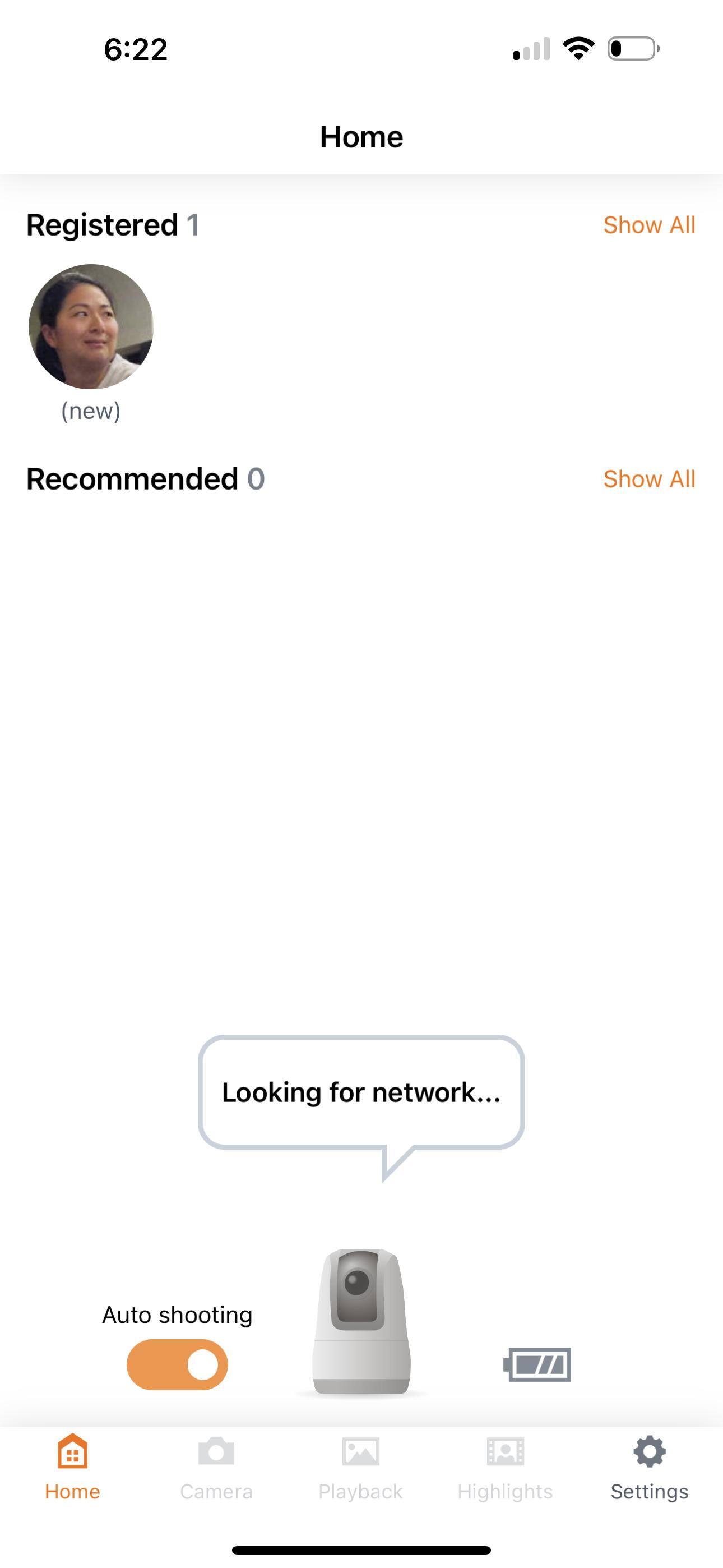The height and width of the screenshot is (1568, 723).
Task: Select the Home tab
Action: point(72,1468)
